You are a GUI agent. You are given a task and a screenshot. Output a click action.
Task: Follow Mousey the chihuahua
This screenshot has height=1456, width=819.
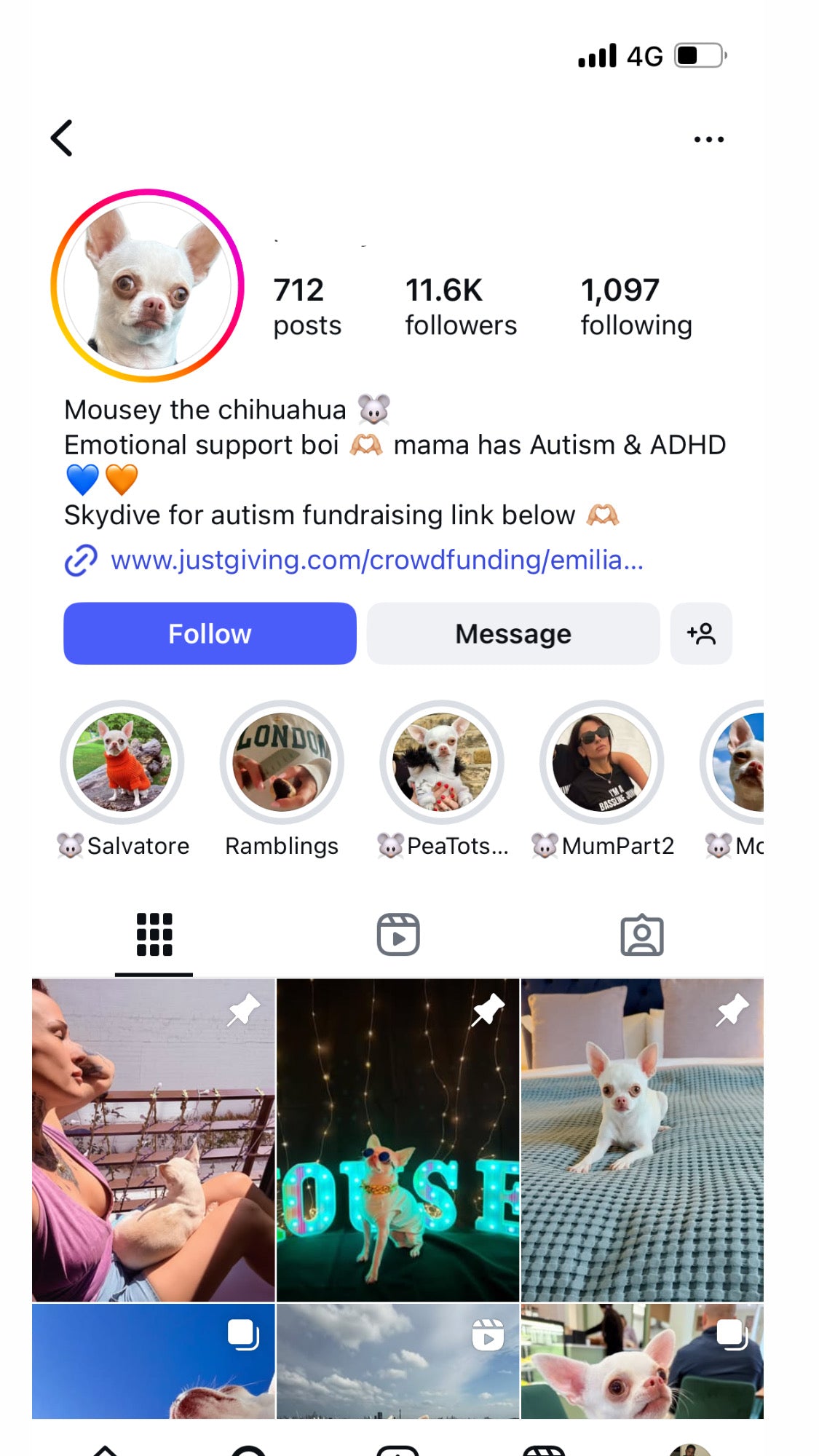pyautogui.click(x=210, y=633)
